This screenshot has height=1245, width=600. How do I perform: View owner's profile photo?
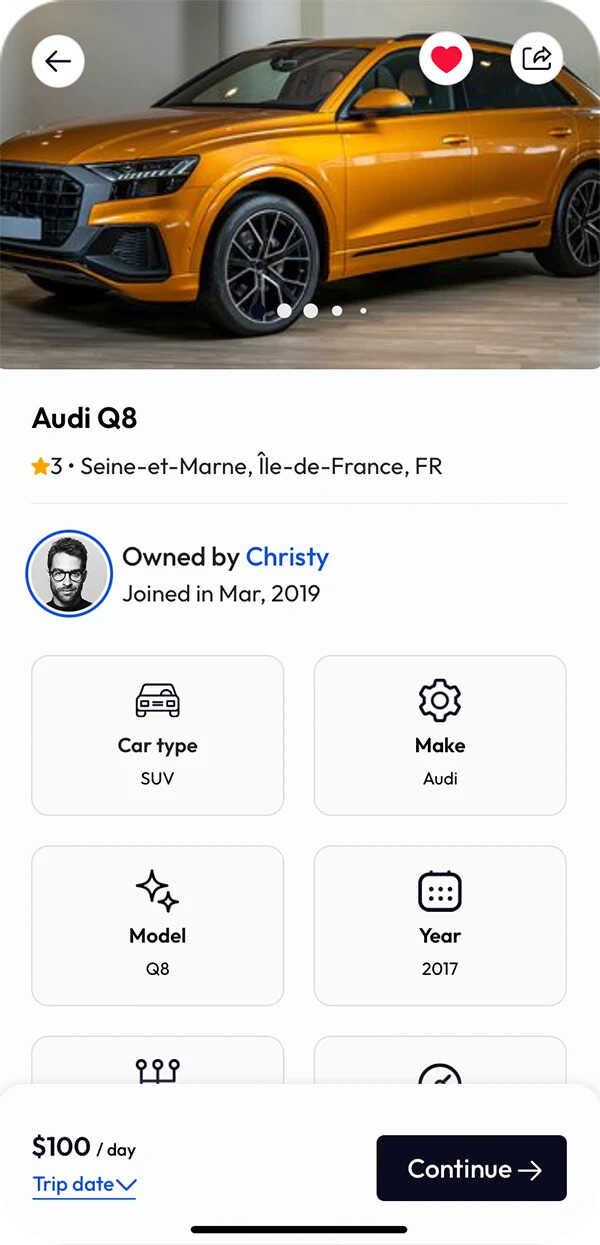coord(69,574)
